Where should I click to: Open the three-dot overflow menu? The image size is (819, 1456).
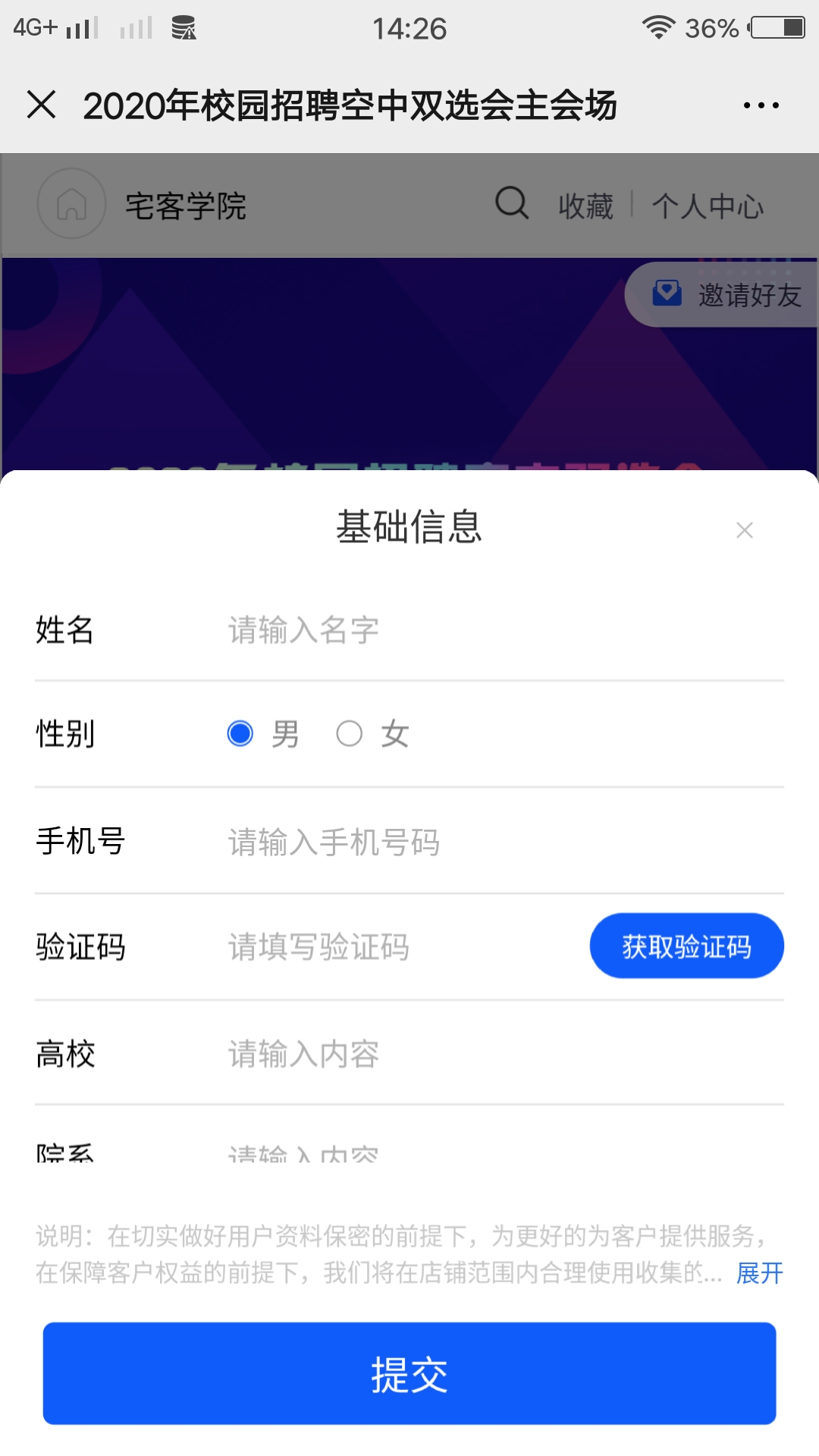pos(761,105)
